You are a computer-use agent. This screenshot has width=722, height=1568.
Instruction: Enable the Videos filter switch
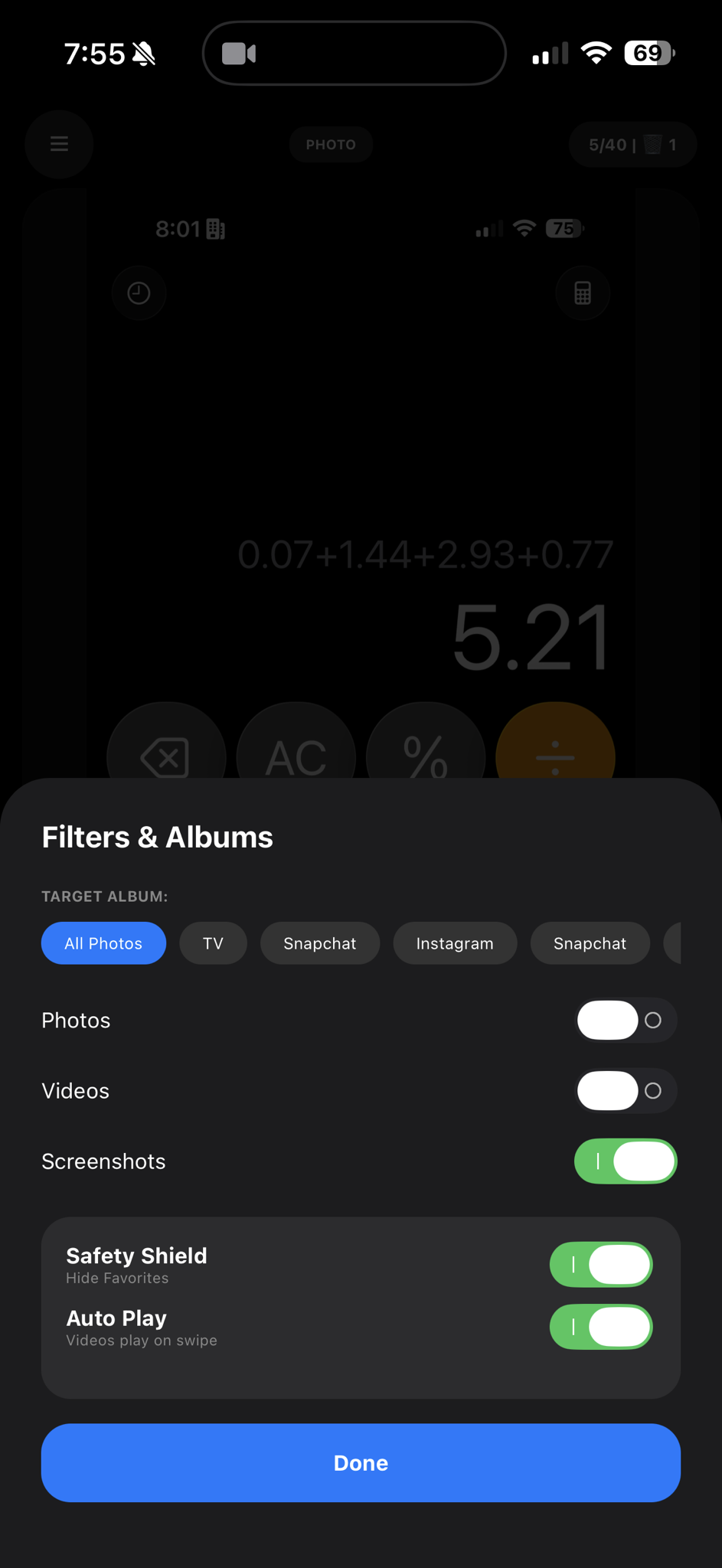626,1090
